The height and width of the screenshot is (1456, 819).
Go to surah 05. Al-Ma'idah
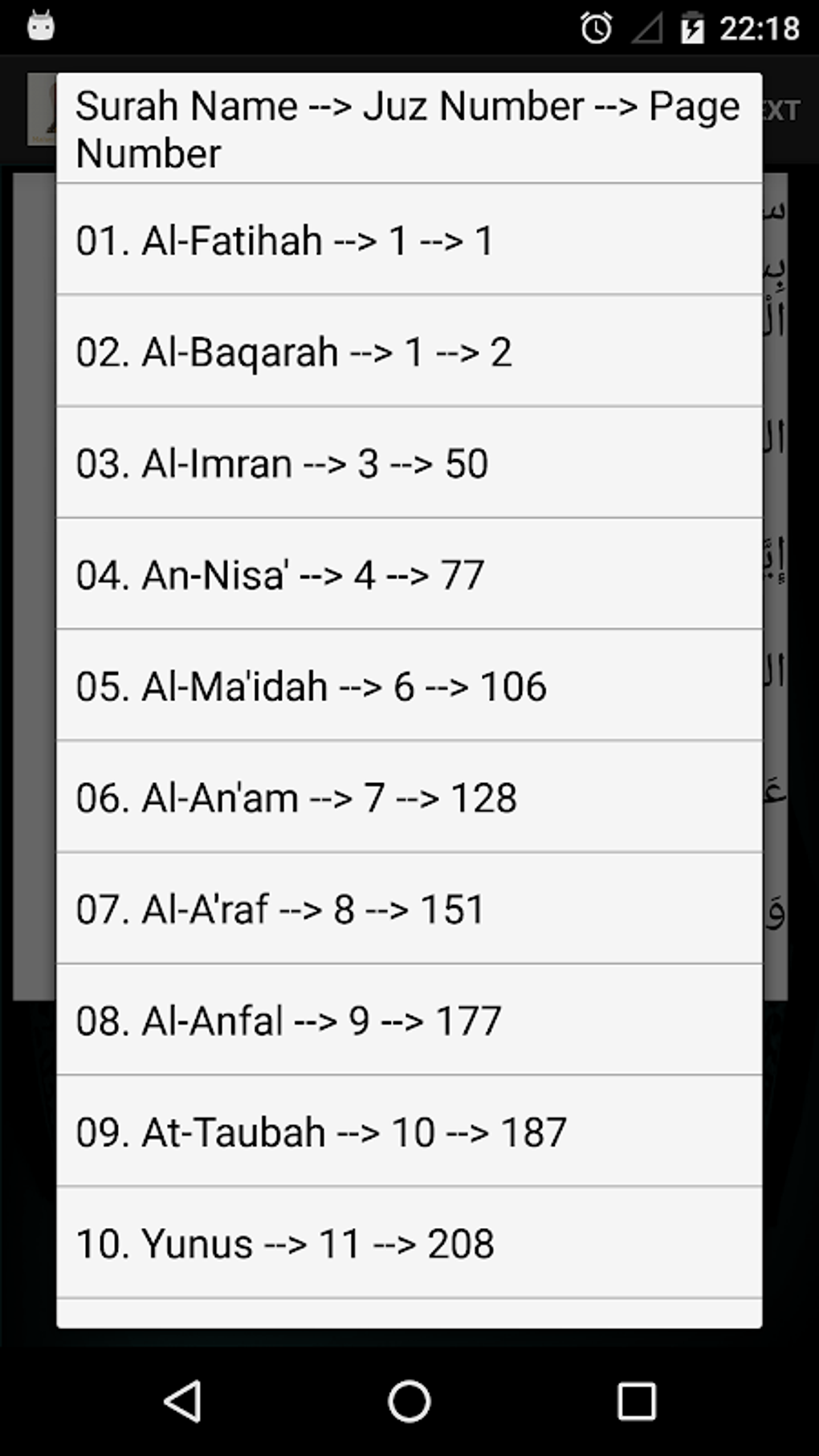[x=409, y=687]
